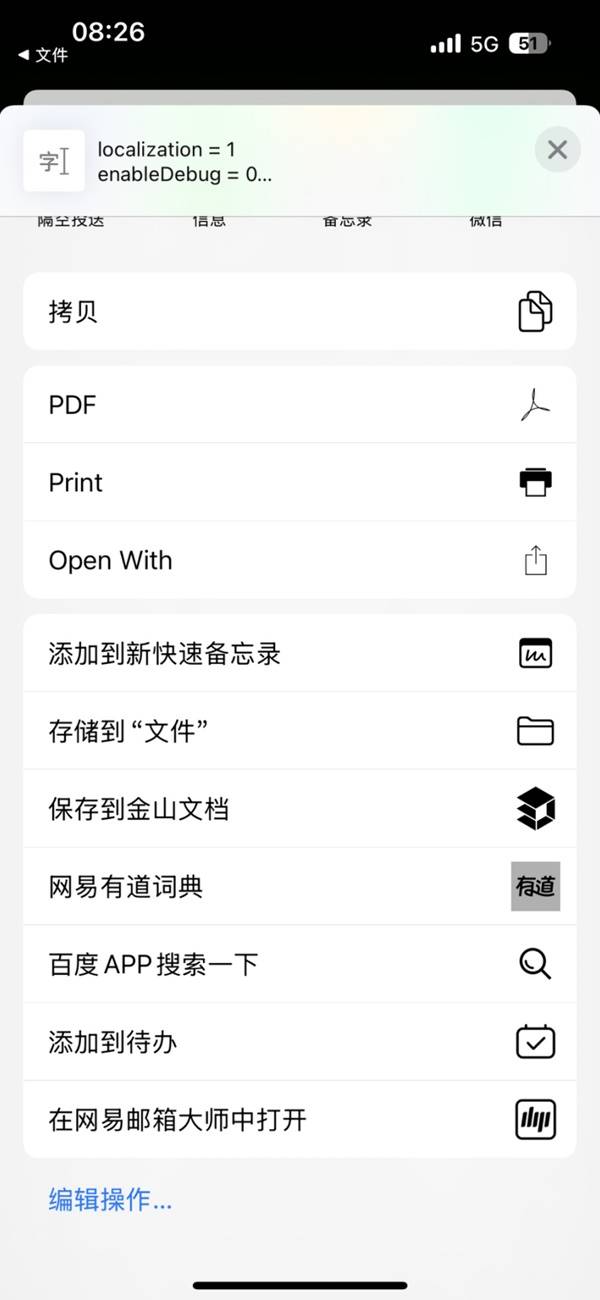Open 网易有道词典 action

click(300, 887)
